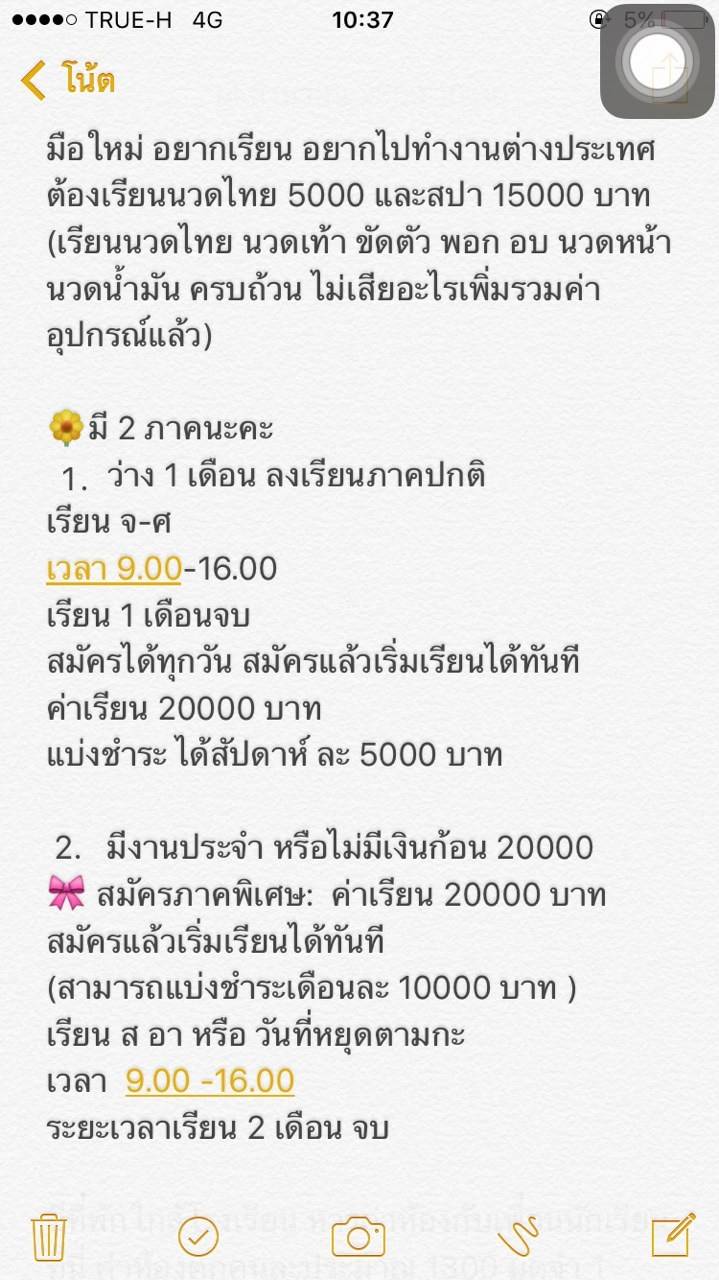Compose a new note
This screenshot has width=719, height=1280.
[673, 1235]
